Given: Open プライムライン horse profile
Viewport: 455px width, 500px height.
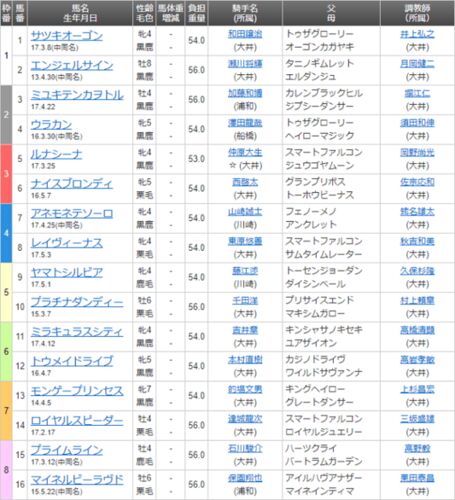Looking at the screenshot, I should pos(67,450).
